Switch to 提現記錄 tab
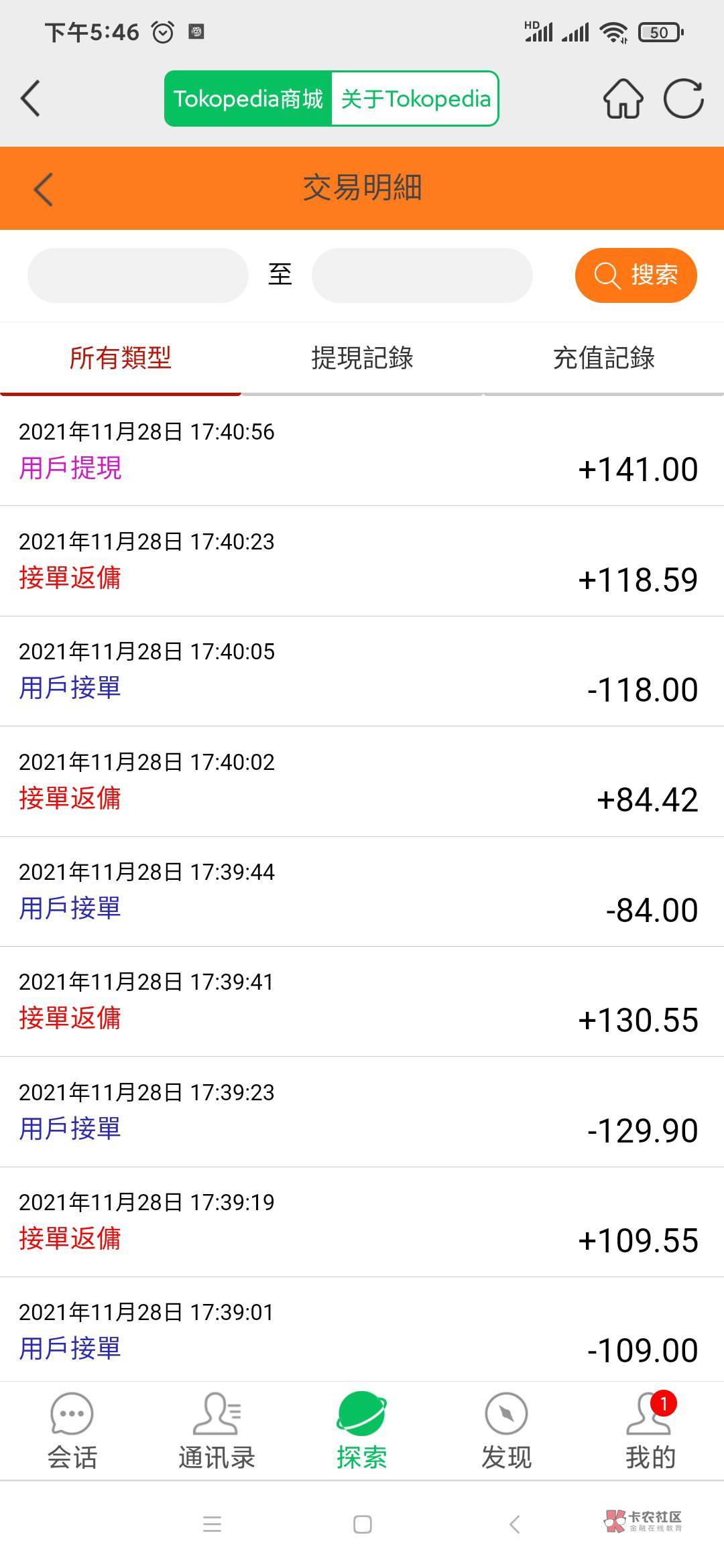 tap(362, 358)
